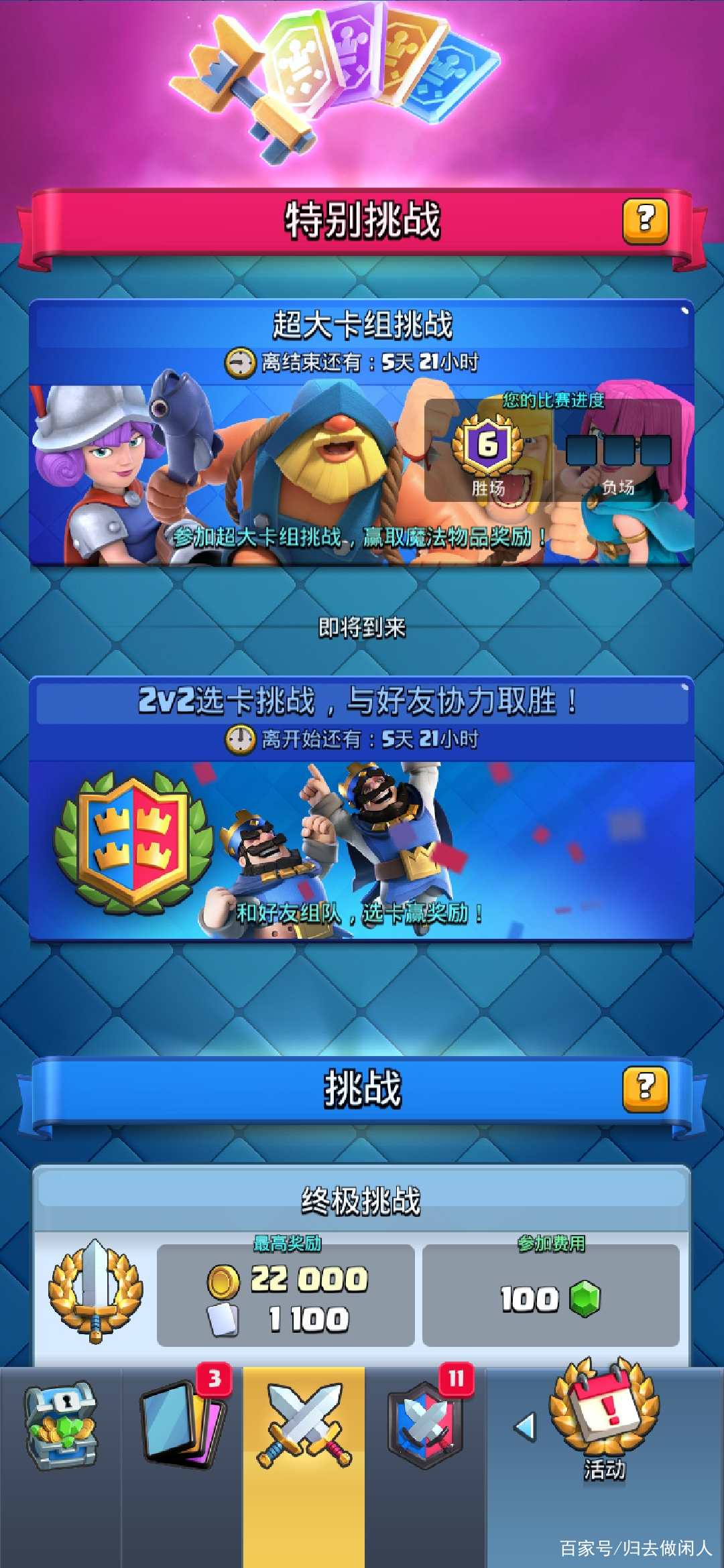Open the 2v2选卡挑战 upcoming card
Image resolution: width=724 pixels, height=1568 pixels.
click(361, 809)
